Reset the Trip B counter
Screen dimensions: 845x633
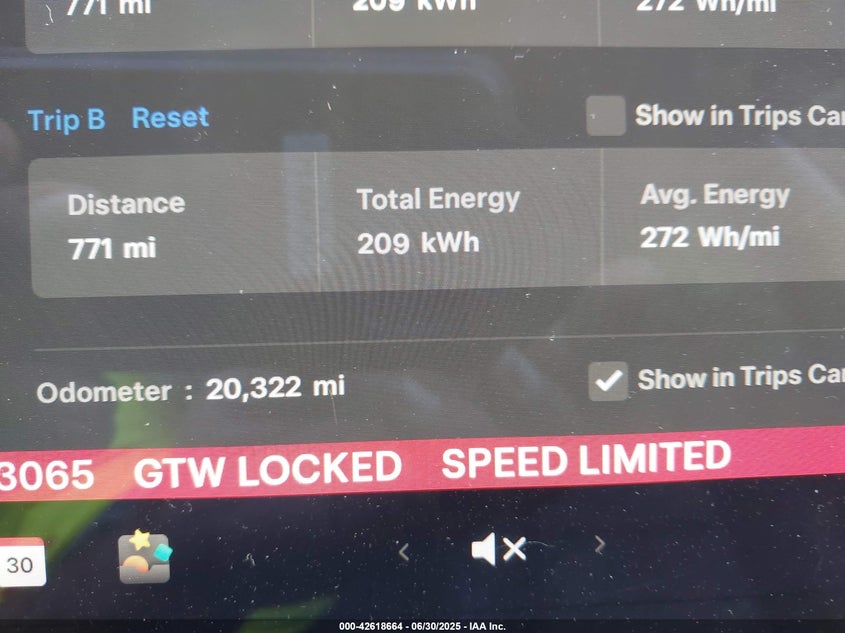pyautogui.click(x=170, y=118)
